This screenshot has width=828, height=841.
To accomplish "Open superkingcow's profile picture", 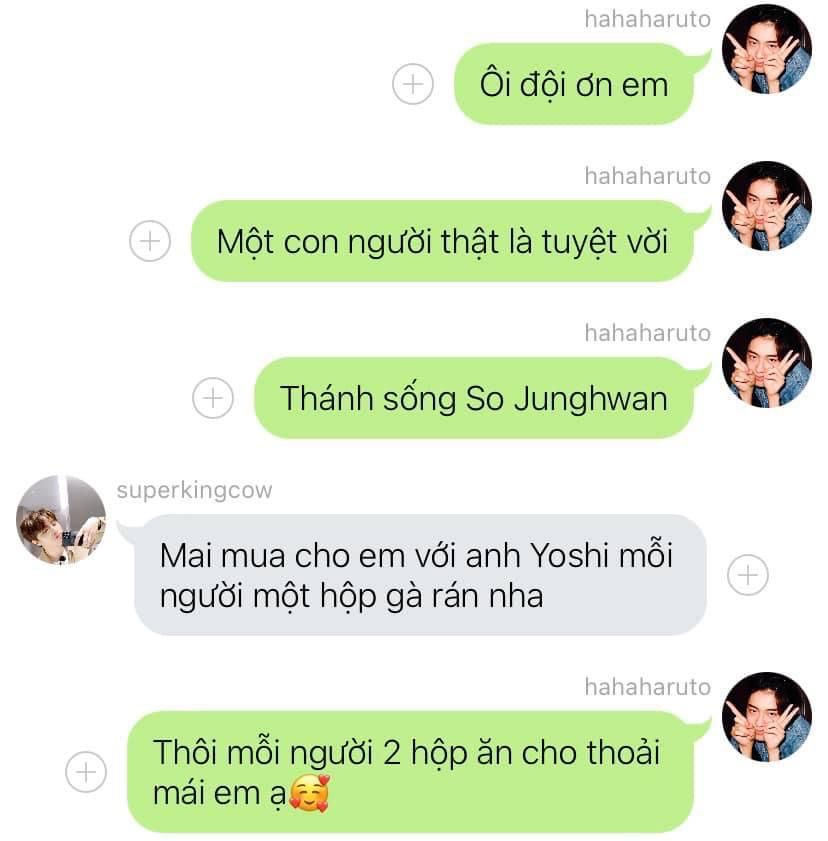I will click(61, 520).
